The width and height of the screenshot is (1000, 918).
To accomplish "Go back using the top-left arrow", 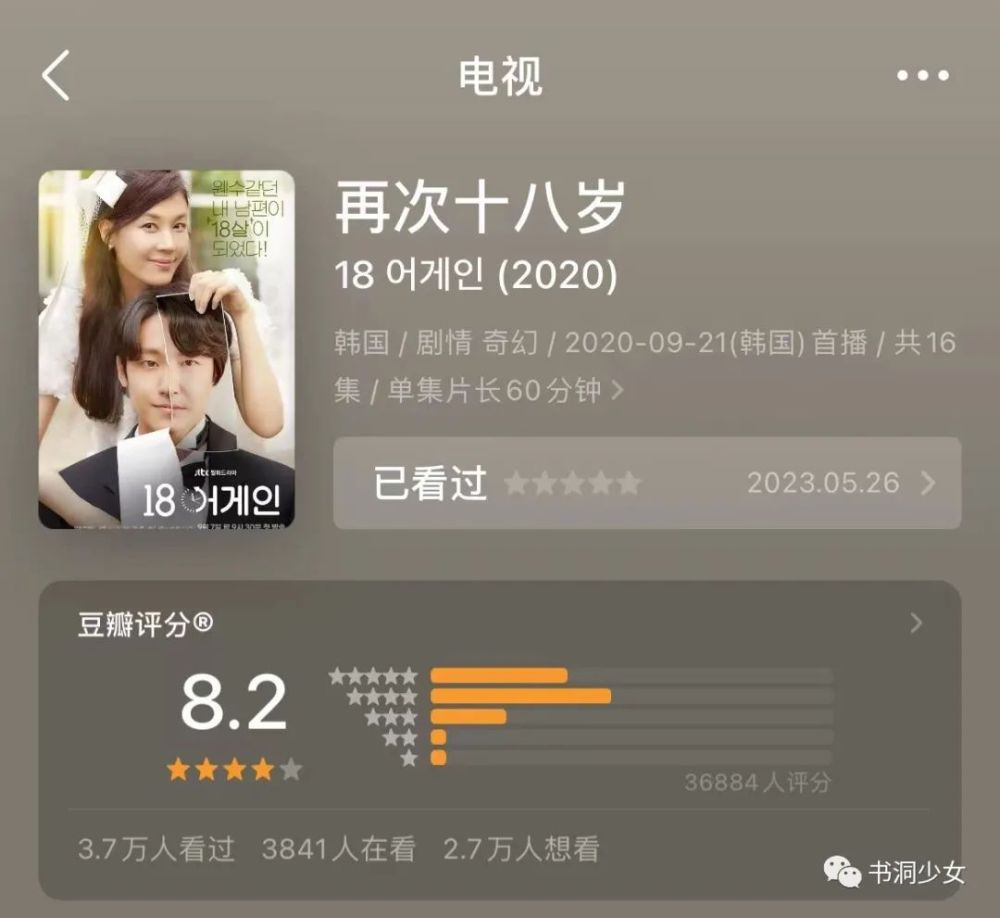I will coord(56,75).
